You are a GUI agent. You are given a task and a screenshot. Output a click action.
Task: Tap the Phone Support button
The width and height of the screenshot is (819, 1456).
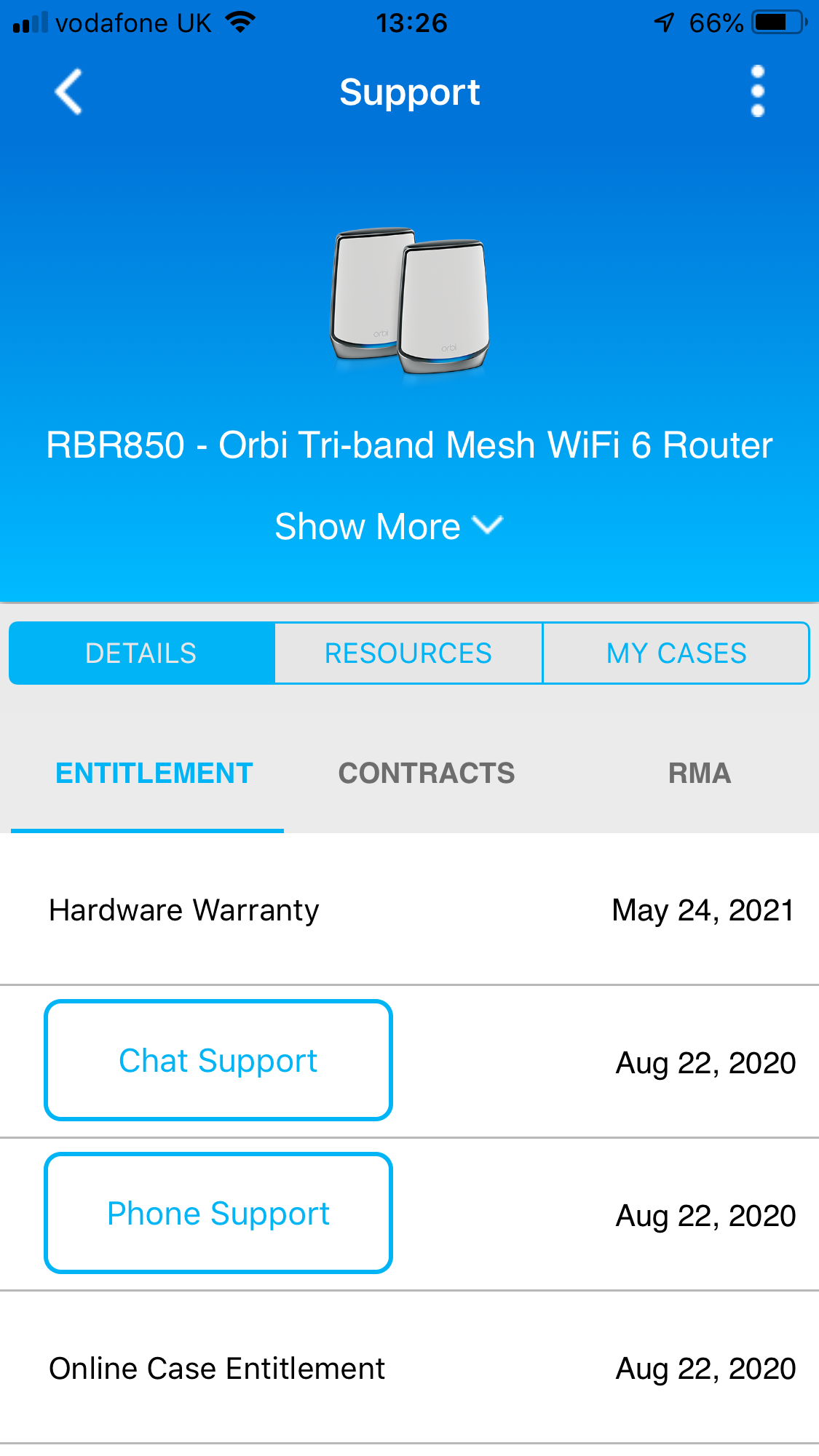[218, 1214]
